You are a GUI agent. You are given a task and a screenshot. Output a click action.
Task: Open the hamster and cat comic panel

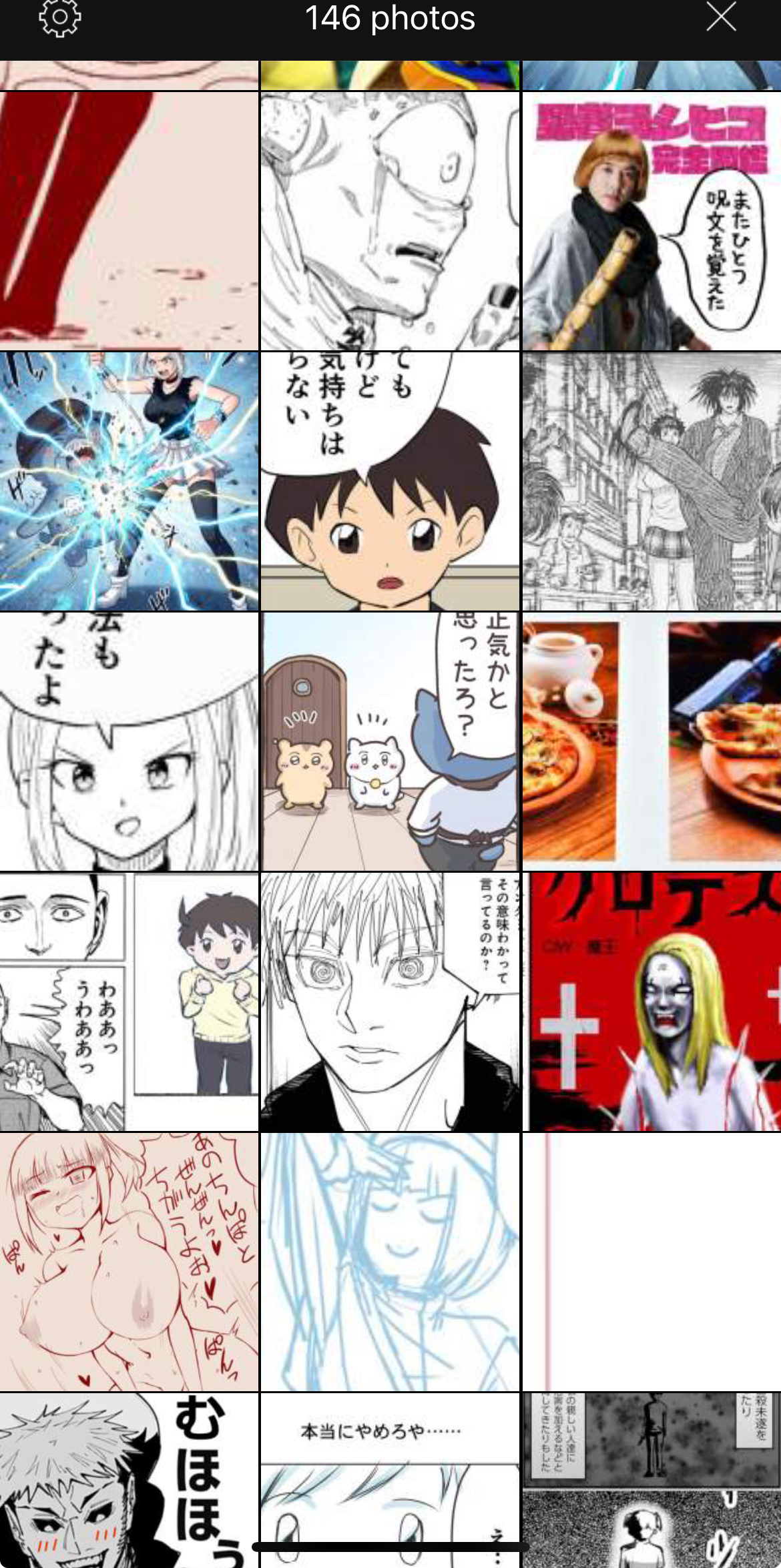(x=390, y=741)
